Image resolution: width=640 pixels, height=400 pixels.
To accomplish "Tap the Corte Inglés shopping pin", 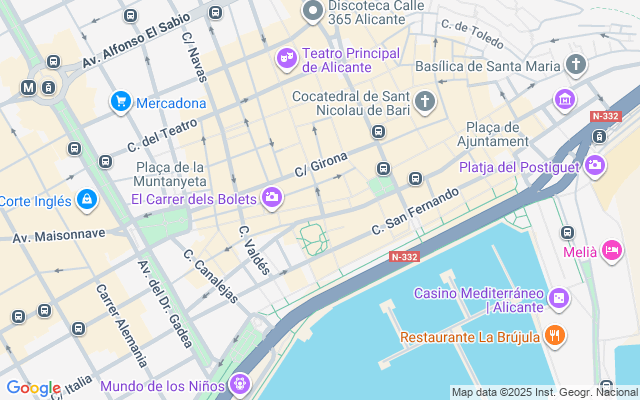I will tap(86, 200).
